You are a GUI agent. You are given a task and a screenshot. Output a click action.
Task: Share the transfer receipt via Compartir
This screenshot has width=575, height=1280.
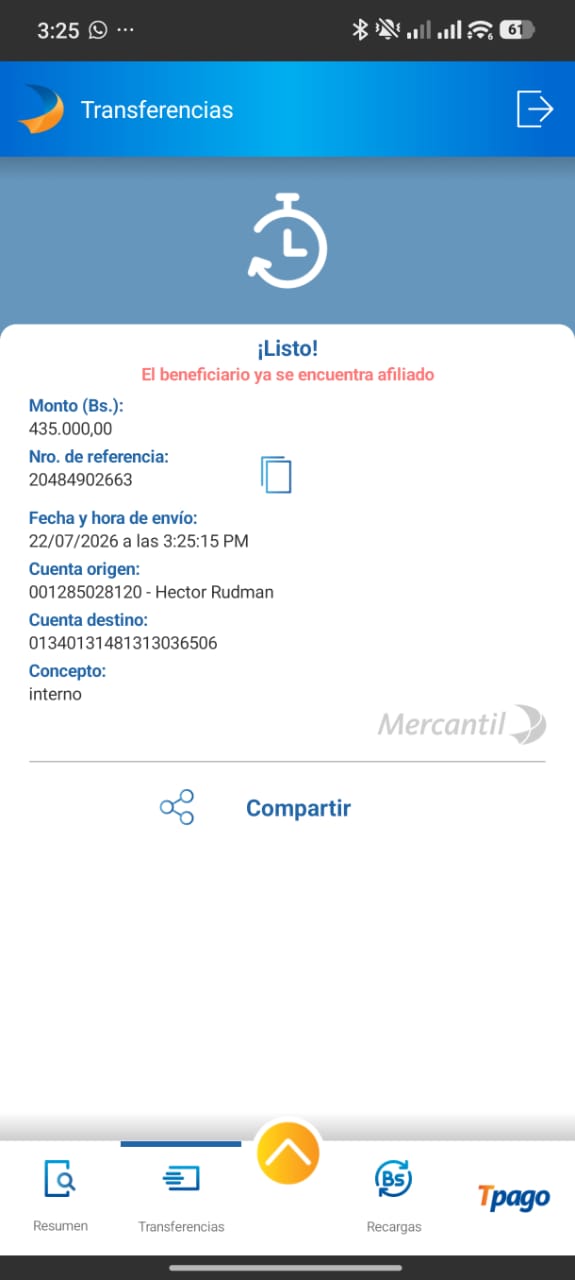pos(255,808)
